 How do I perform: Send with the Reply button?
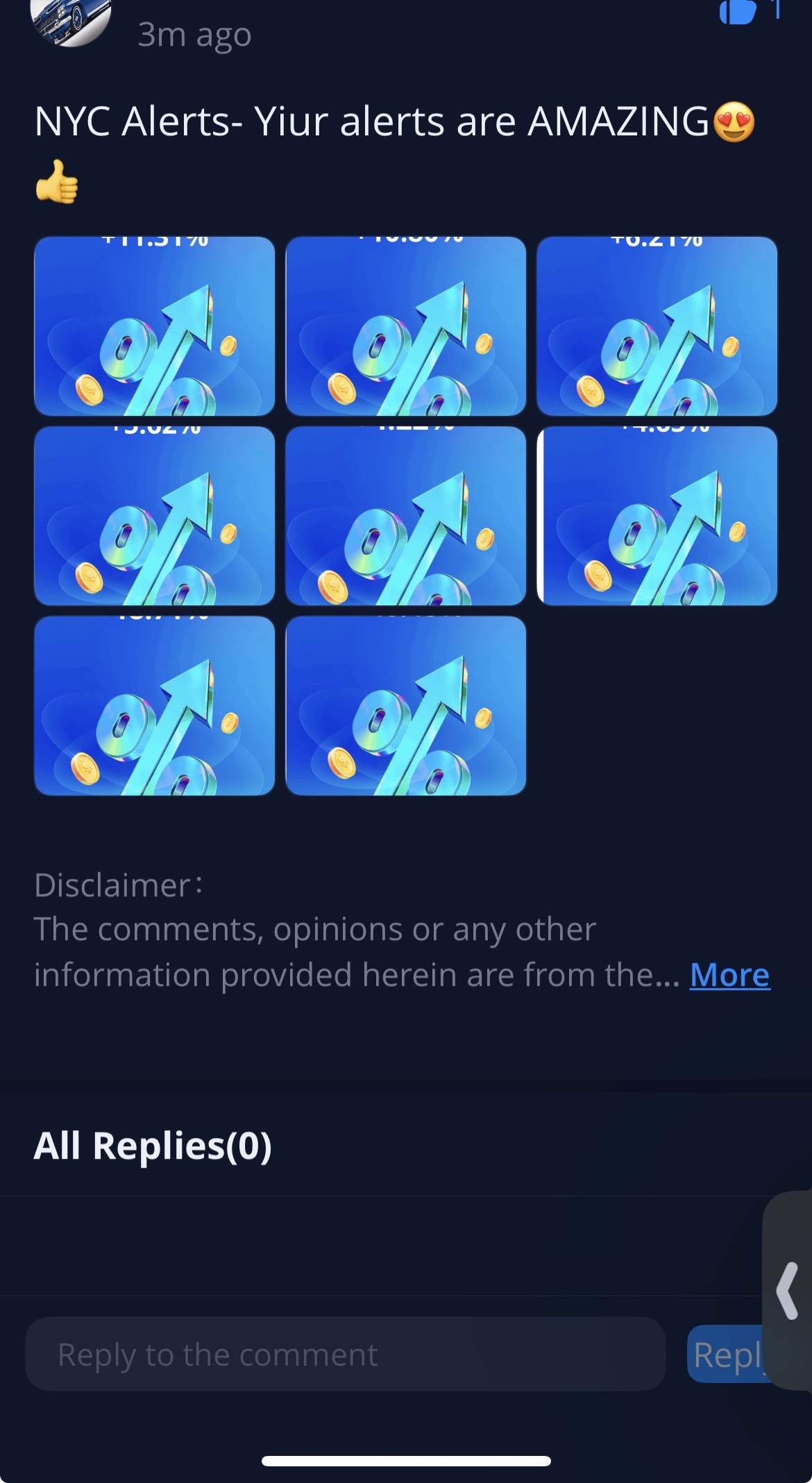[725, 1354]
